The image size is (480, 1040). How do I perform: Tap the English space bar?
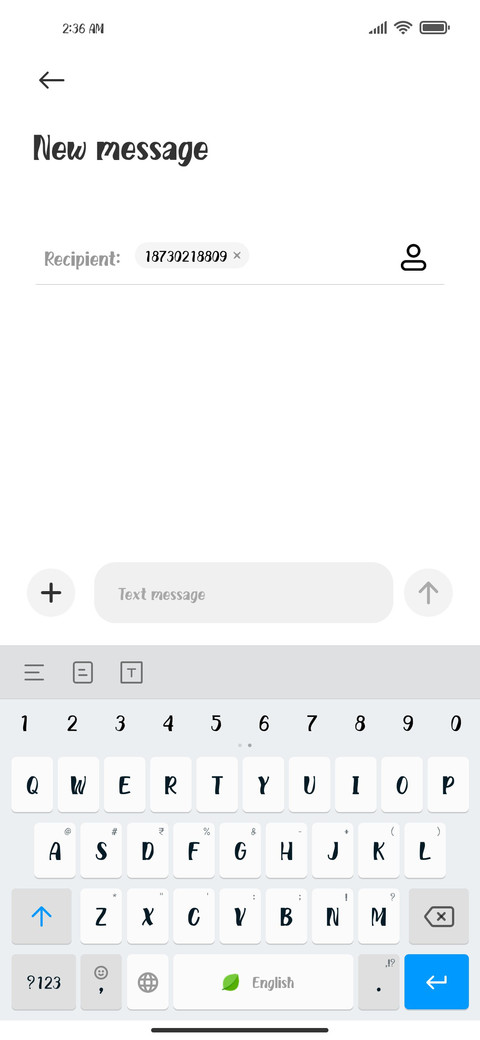coord(263,982)
